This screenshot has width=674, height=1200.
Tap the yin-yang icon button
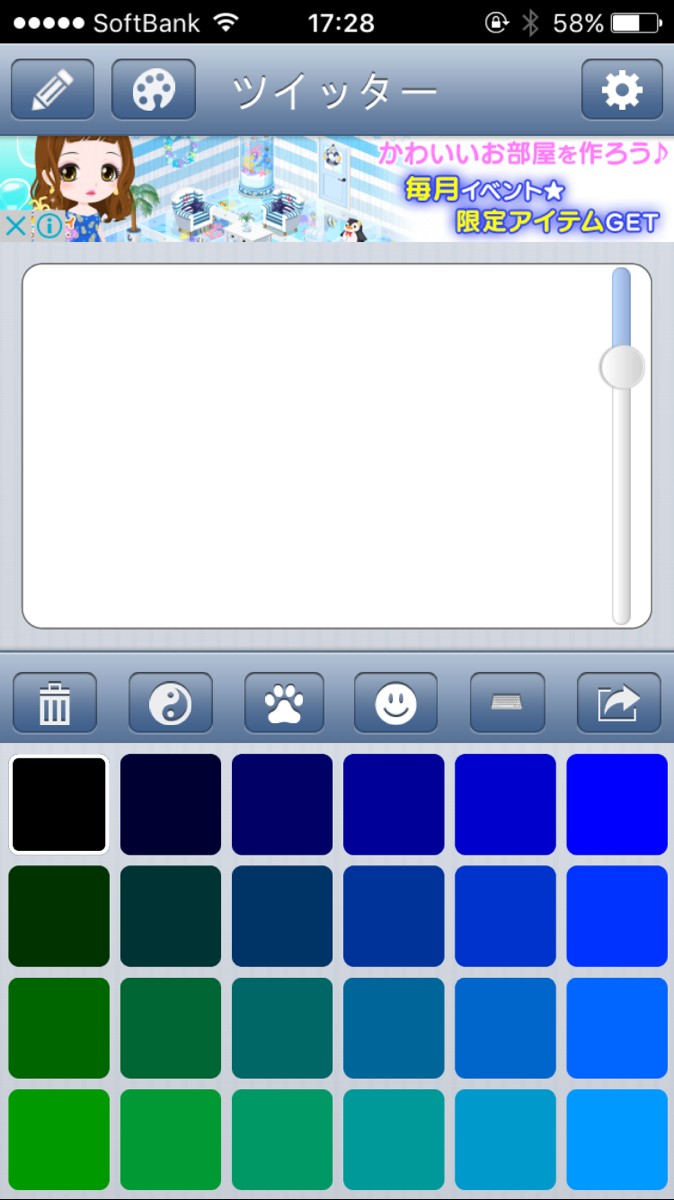pos(170,703)
